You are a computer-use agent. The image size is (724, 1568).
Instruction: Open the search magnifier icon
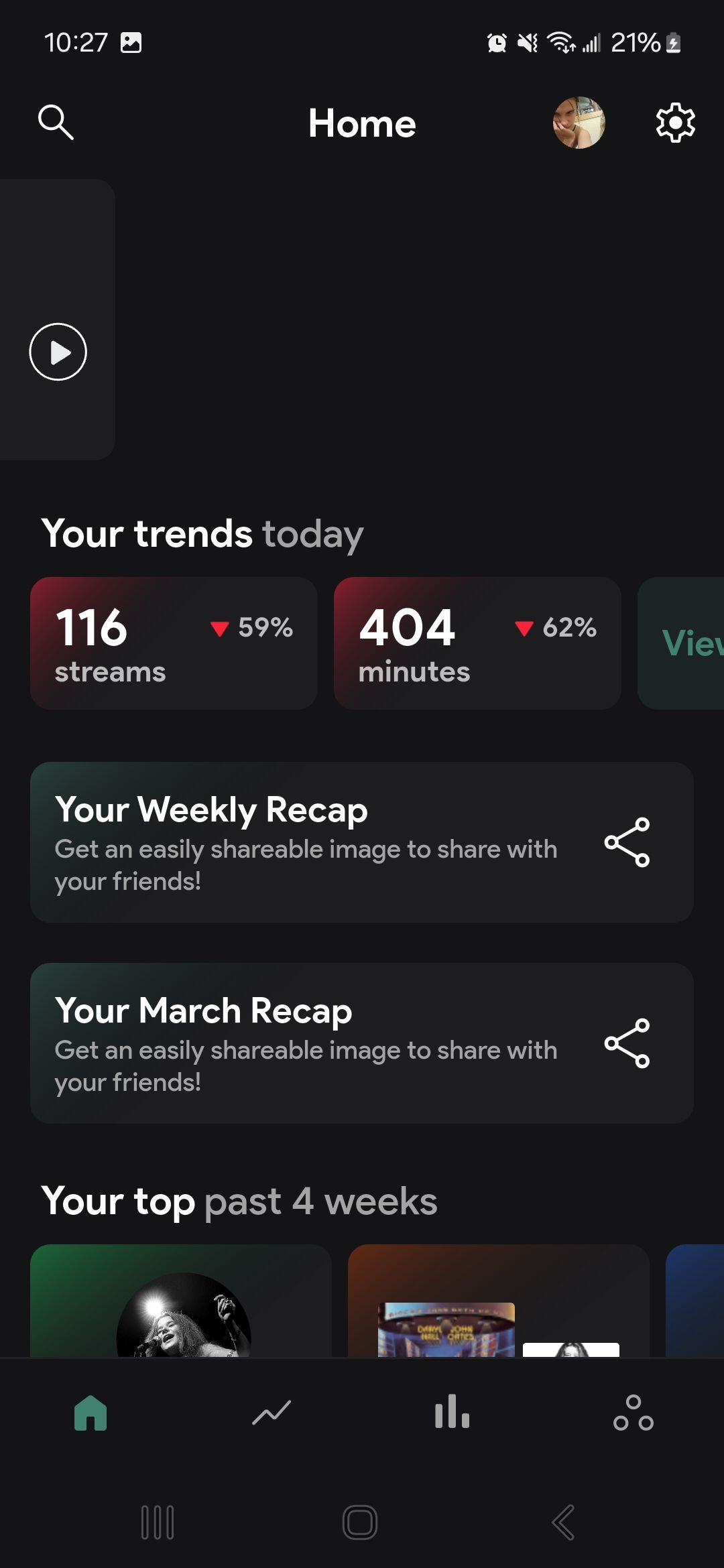56,122
